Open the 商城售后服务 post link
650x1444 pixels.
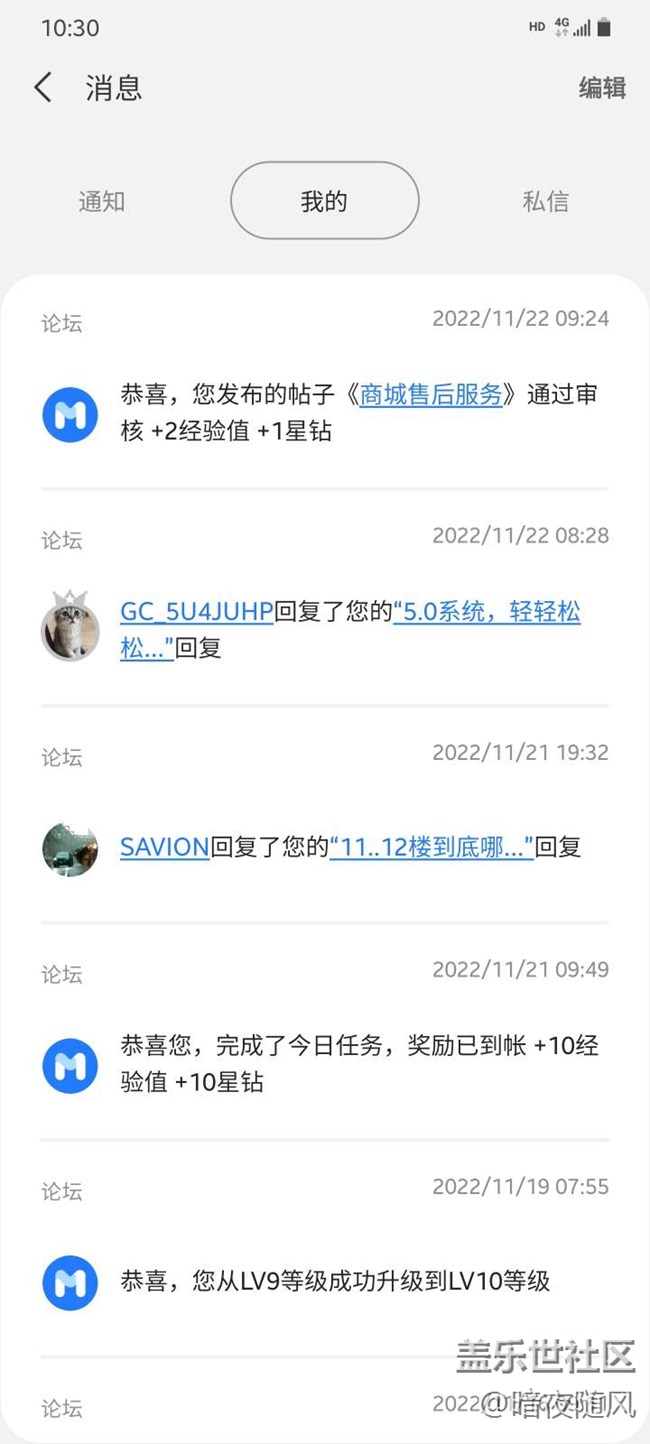tap(431, 395)
